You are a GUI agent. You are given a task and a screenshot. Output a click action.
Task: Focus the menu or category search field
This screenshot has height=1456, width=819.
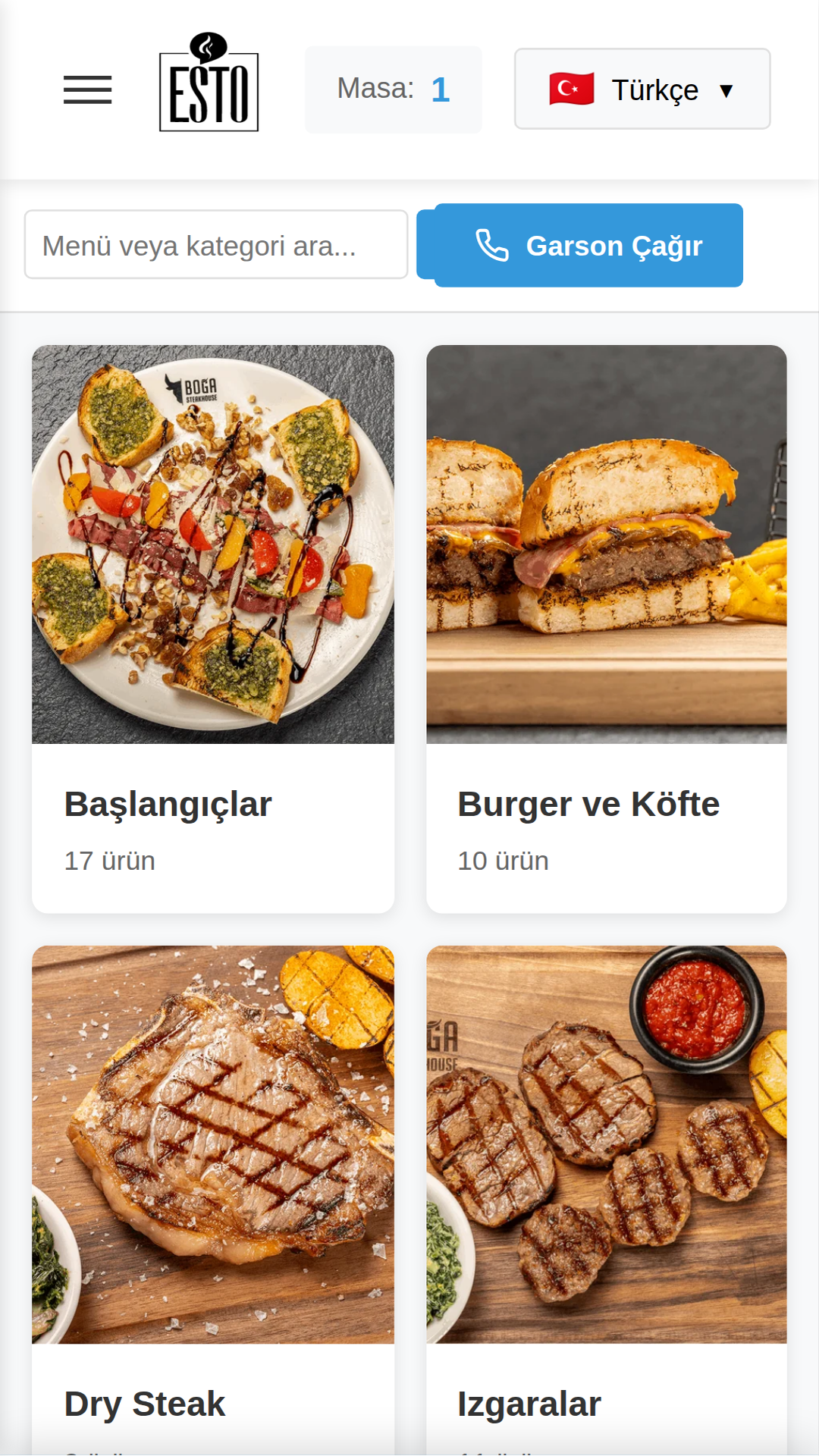point(216,245)
